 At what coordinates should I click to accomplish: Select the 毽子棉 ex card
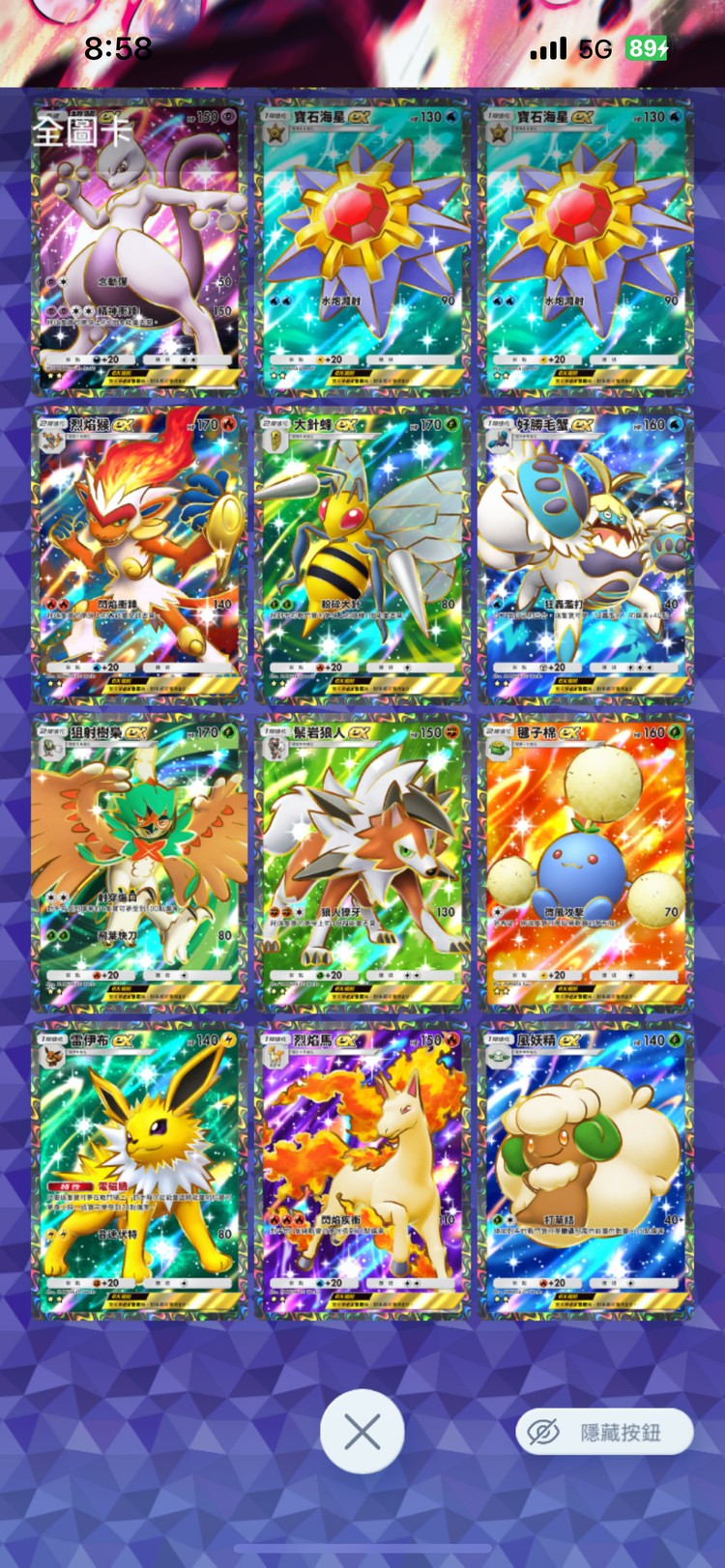click(x=585, y=863)
